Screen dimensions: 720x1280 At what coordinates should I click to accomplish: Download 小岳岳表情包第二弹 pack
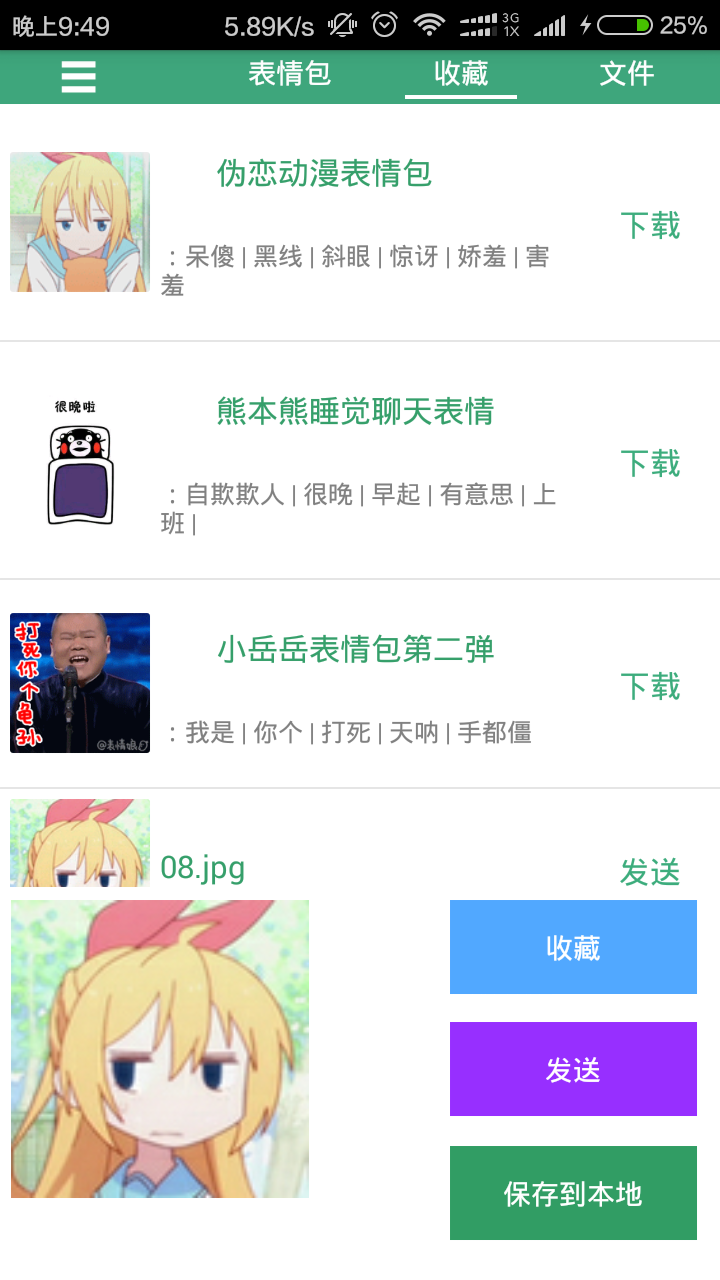tap(650, 687)
